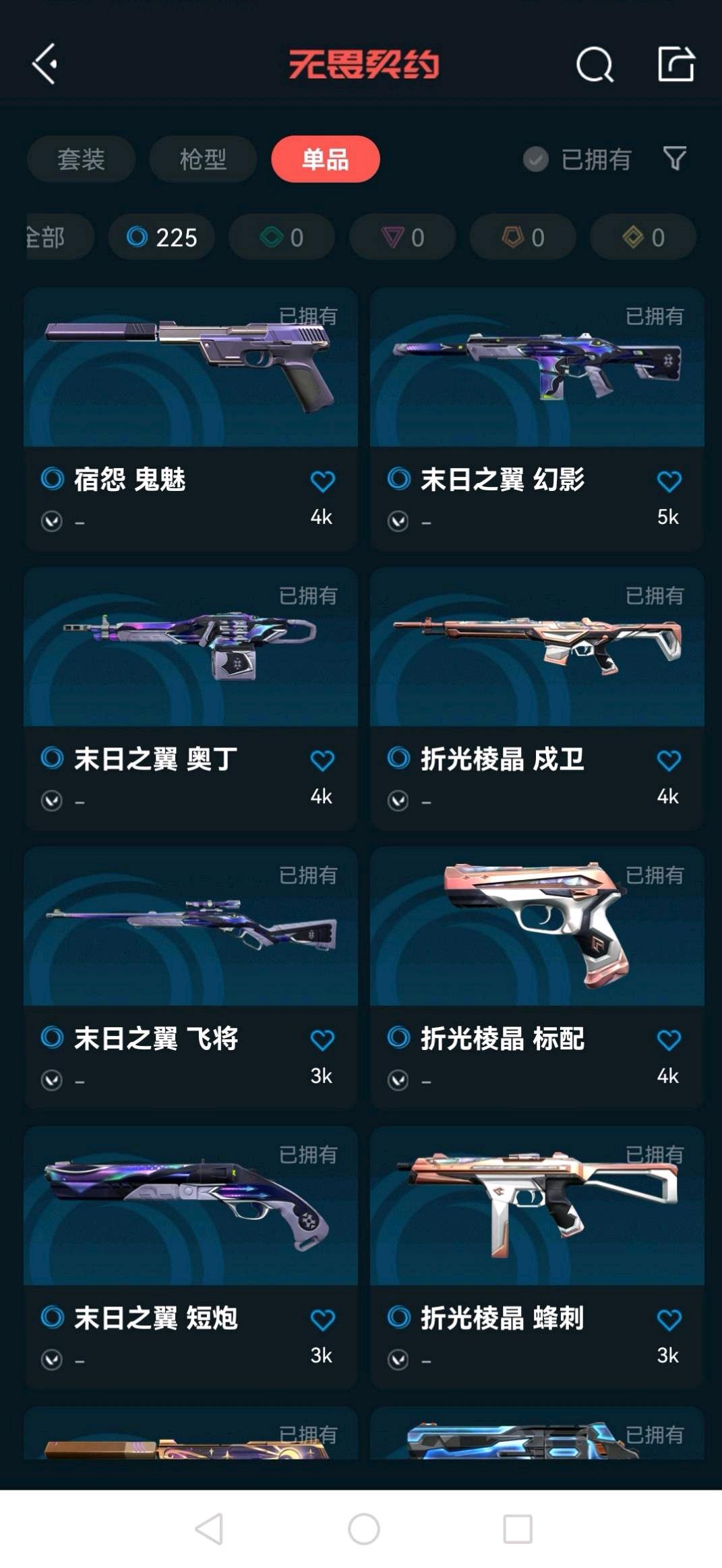Open the filter funnel icon

pos(675,158)
